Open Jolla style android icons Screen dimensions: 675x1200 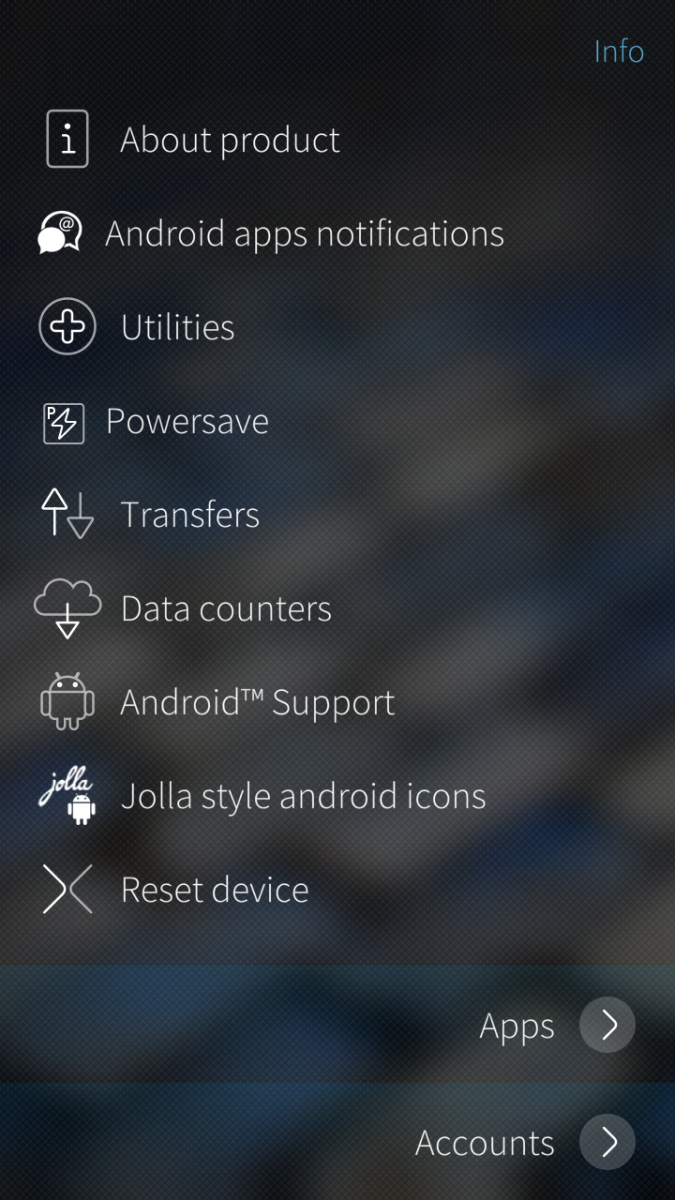[x=302, y=796]
